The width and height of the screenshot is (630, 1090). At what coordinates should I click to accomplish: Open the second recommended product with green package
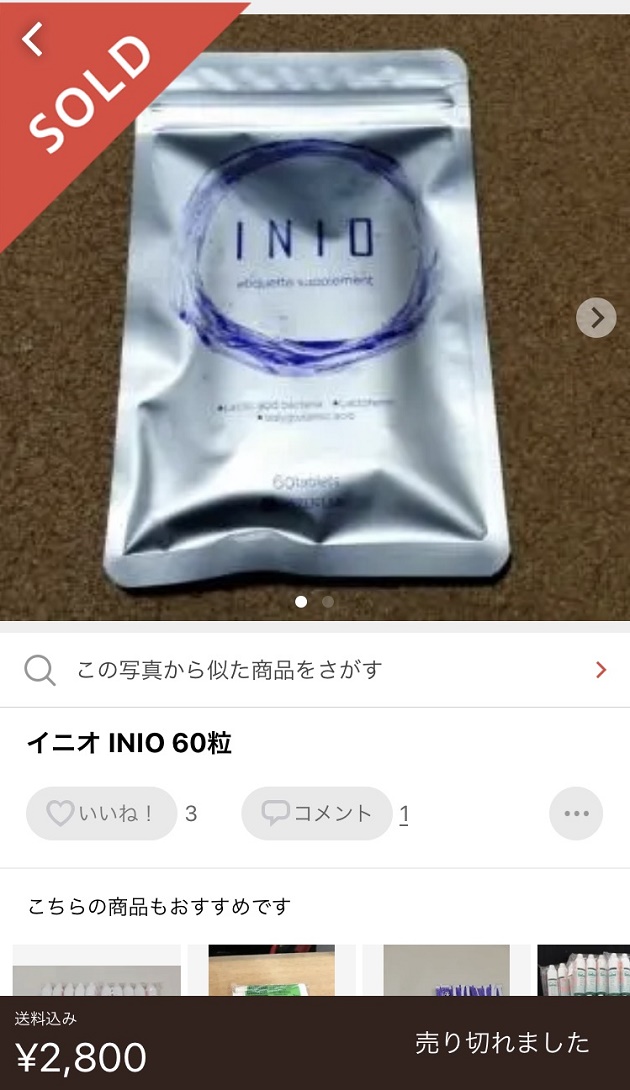[x=271, y=970]
